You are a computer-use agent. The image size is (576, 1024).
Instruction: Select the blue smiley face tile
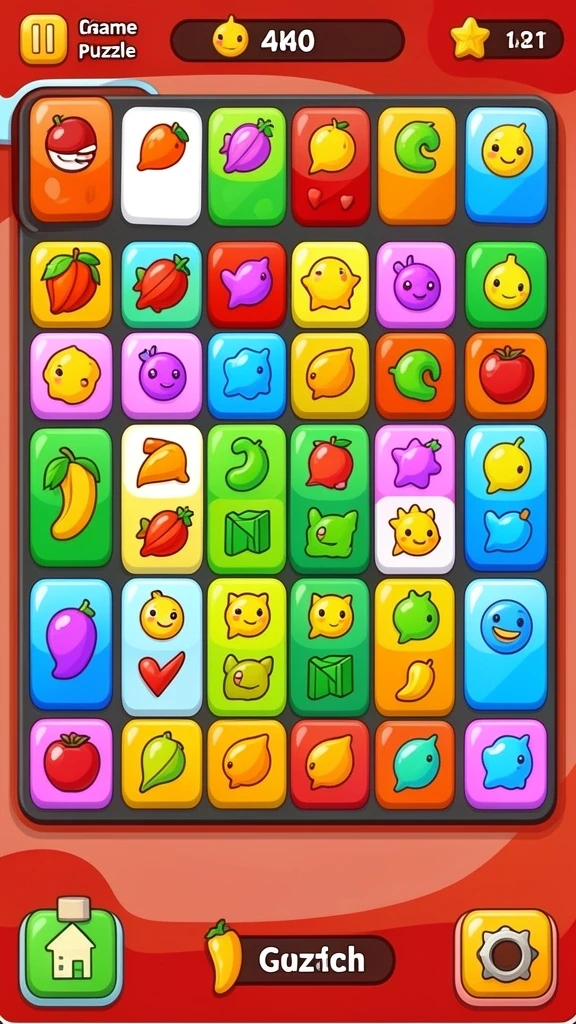pyautogui.click(x=505, y=643)
